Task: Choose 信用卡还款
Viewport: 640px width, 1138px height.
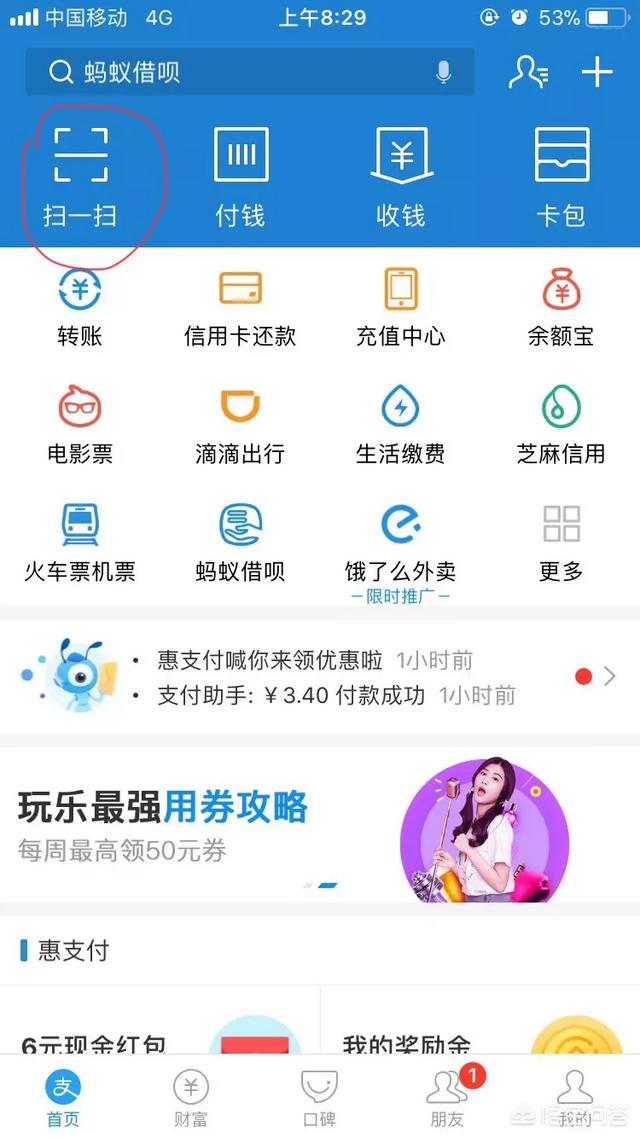Action: pos(240,307)
